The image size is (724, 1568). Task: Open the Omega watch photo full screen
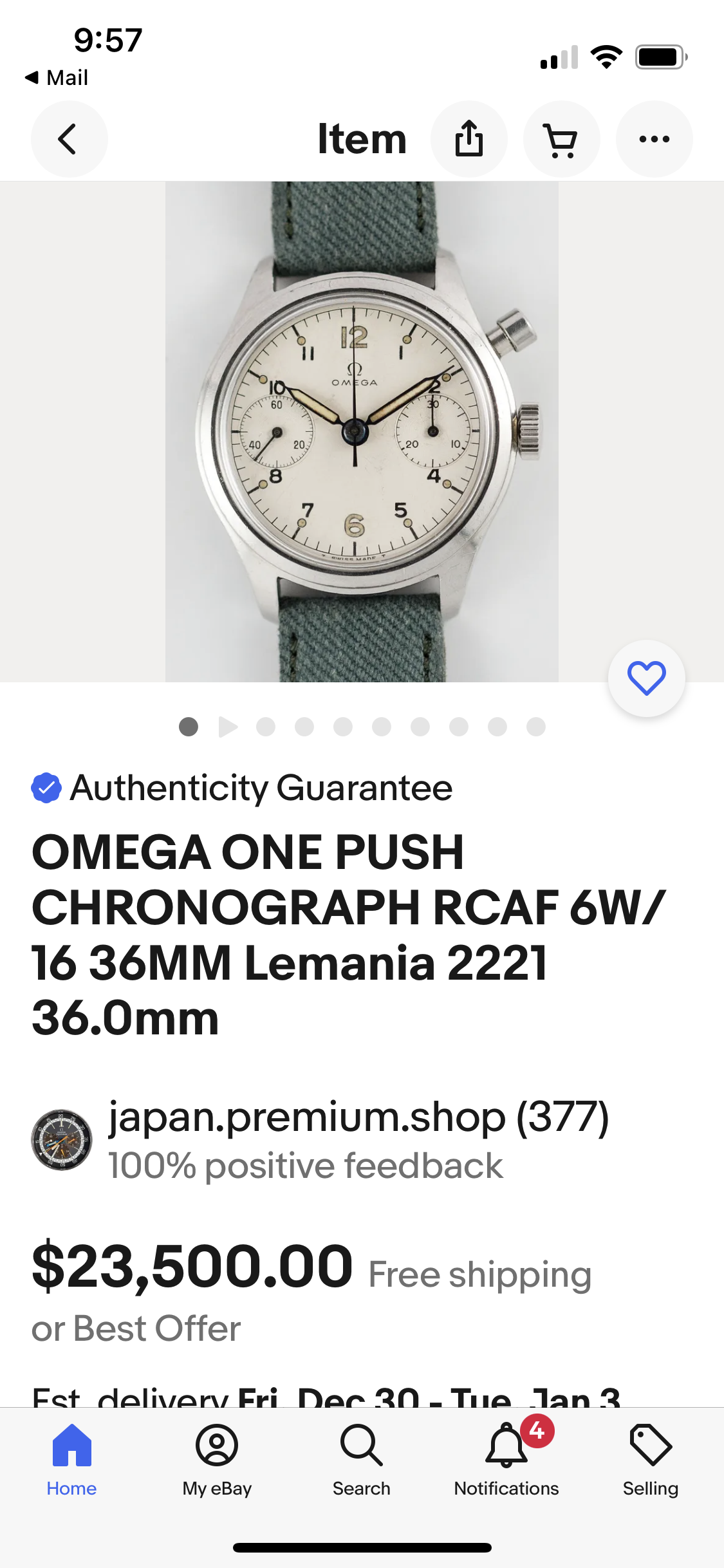click(x=362, y=431)
